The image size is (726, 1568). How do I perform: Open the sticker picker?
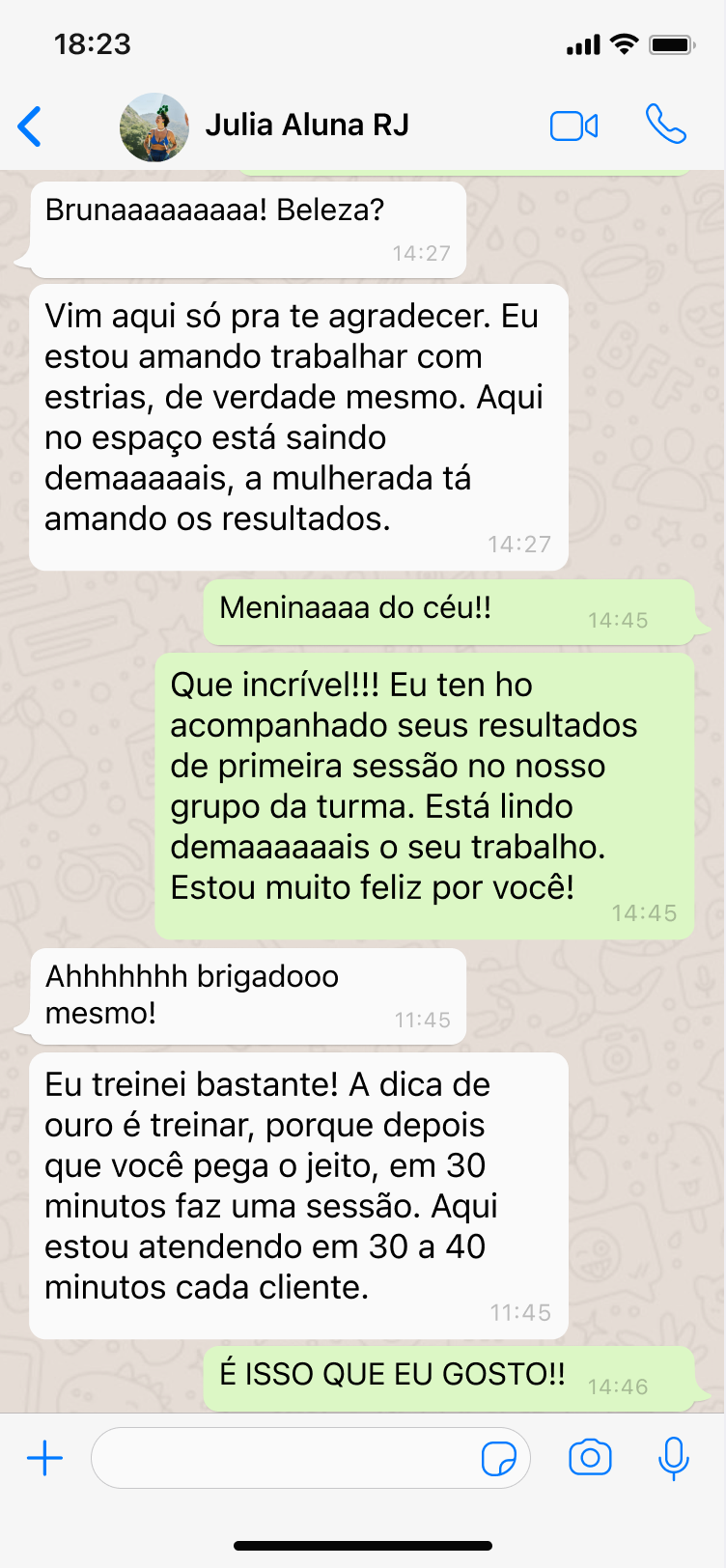point(498,1458)
